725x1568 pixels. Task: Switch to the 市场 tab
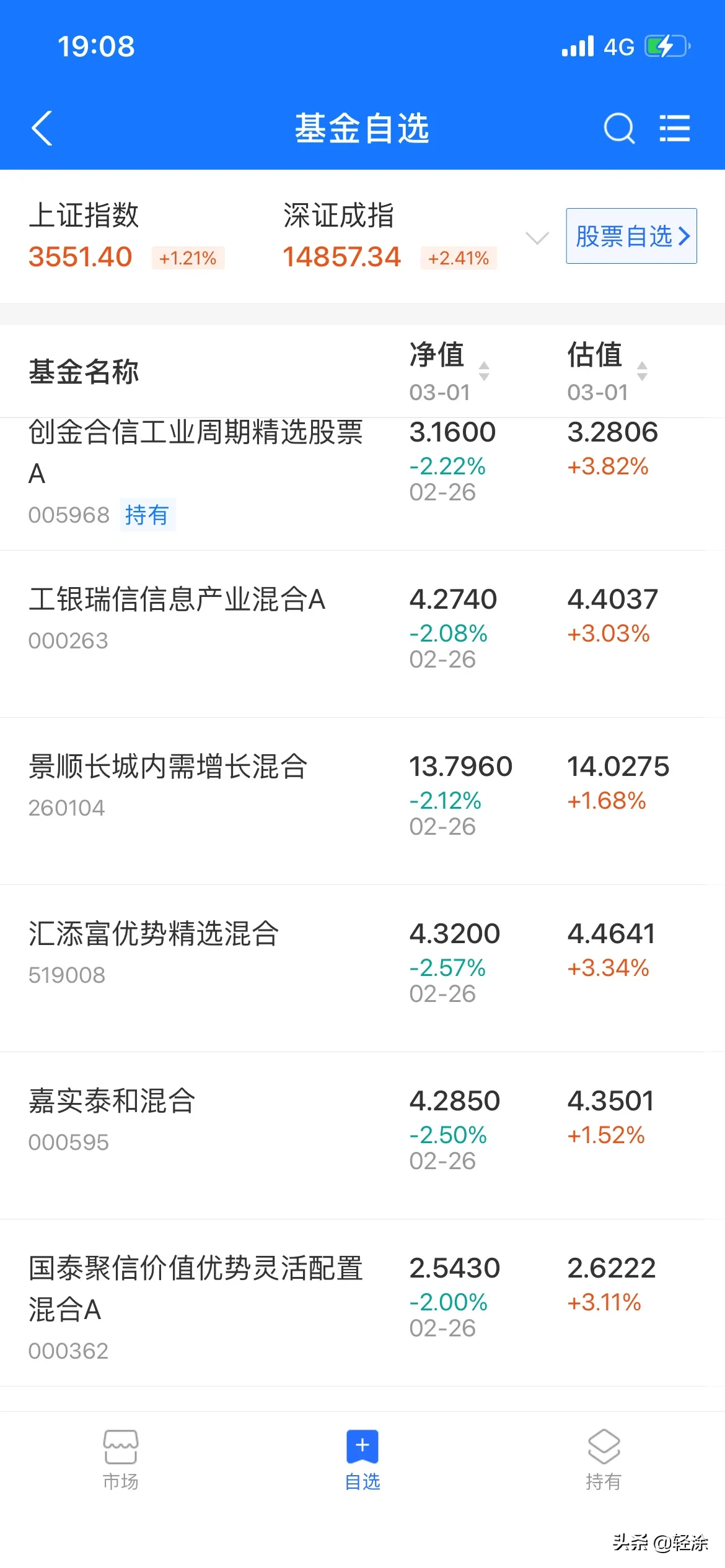click(121, 1460)
